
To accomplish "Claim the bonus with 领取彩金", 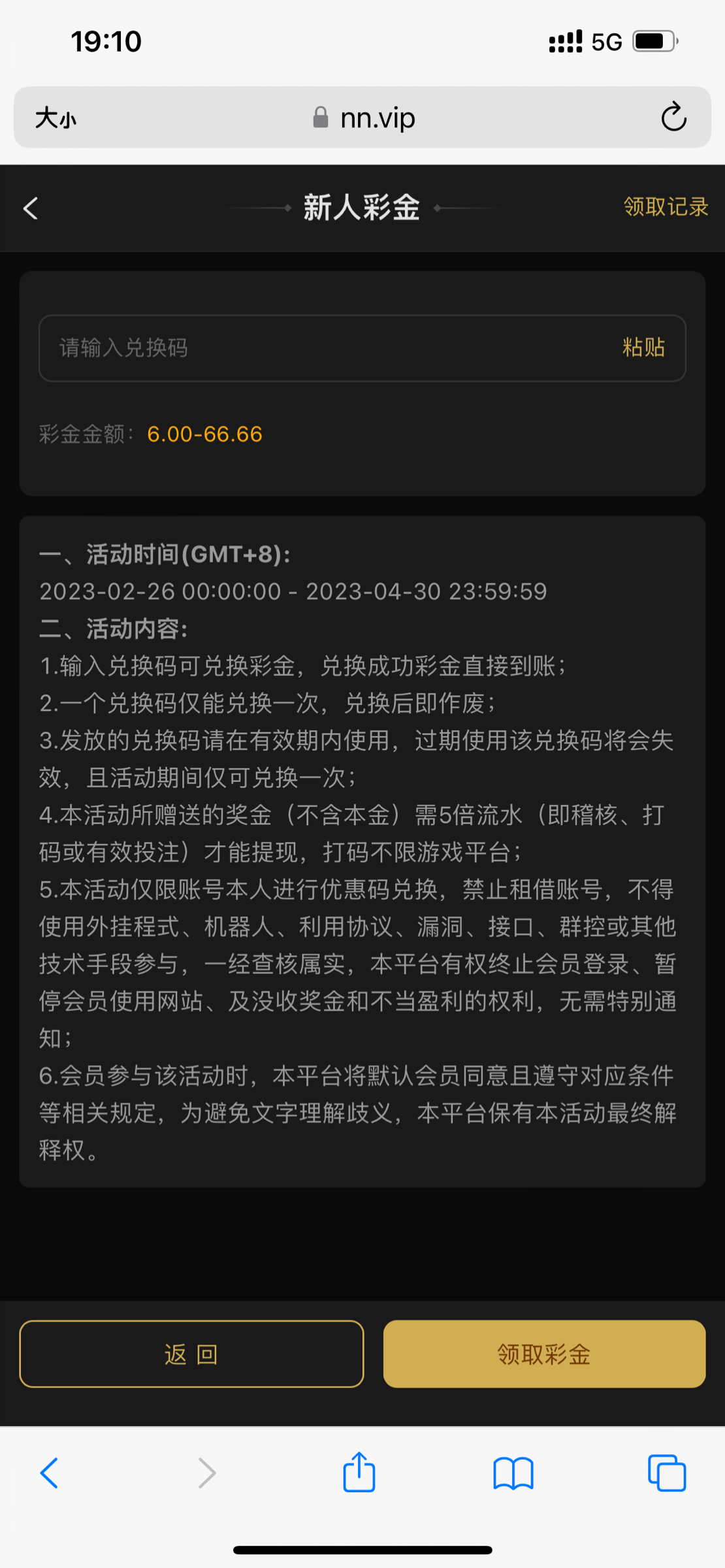I will click(544, 1354).
